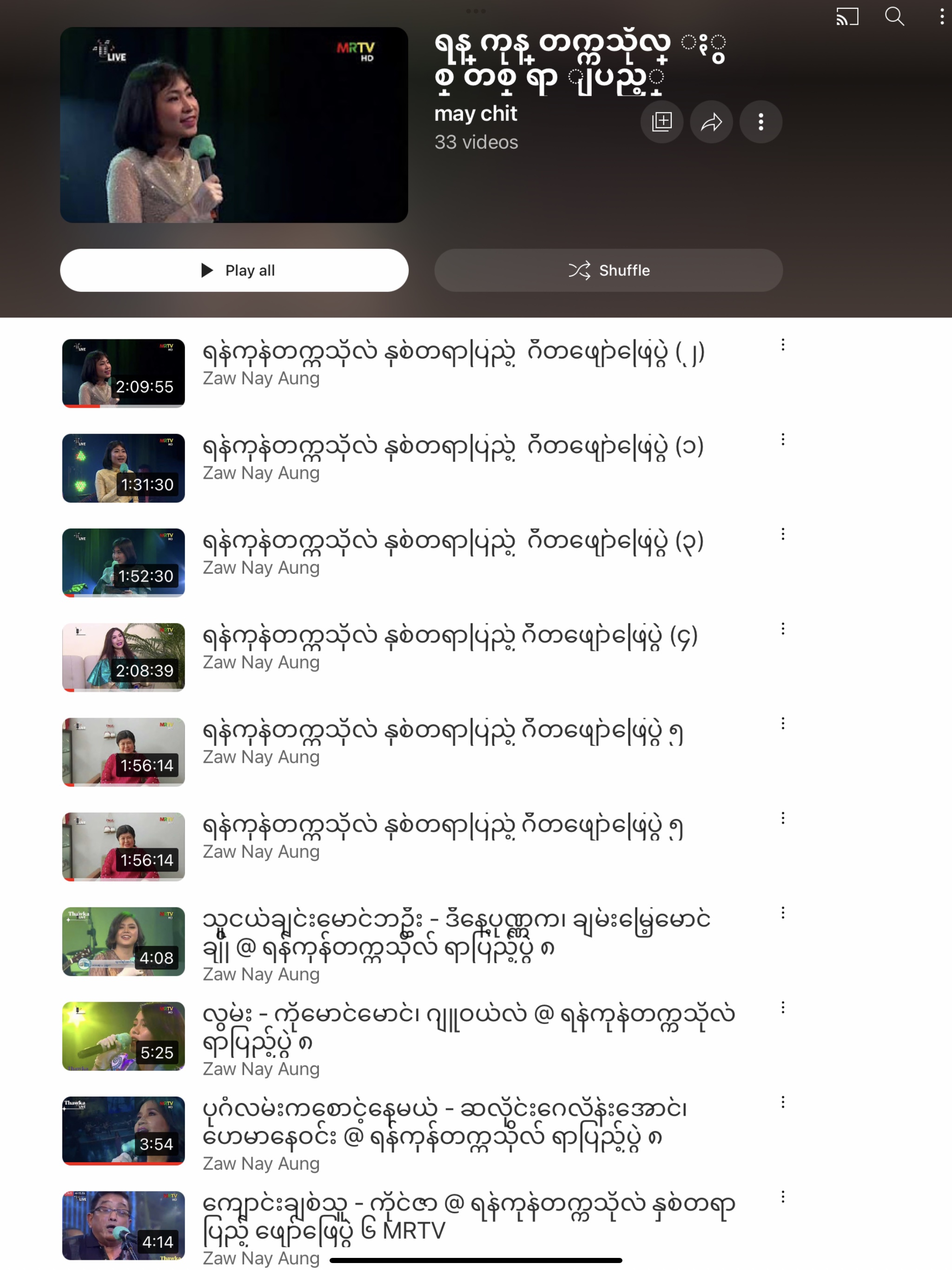Open the 1:52:30 video
The width and height of the screenshot is (952, 1270).
coord(124,562)
